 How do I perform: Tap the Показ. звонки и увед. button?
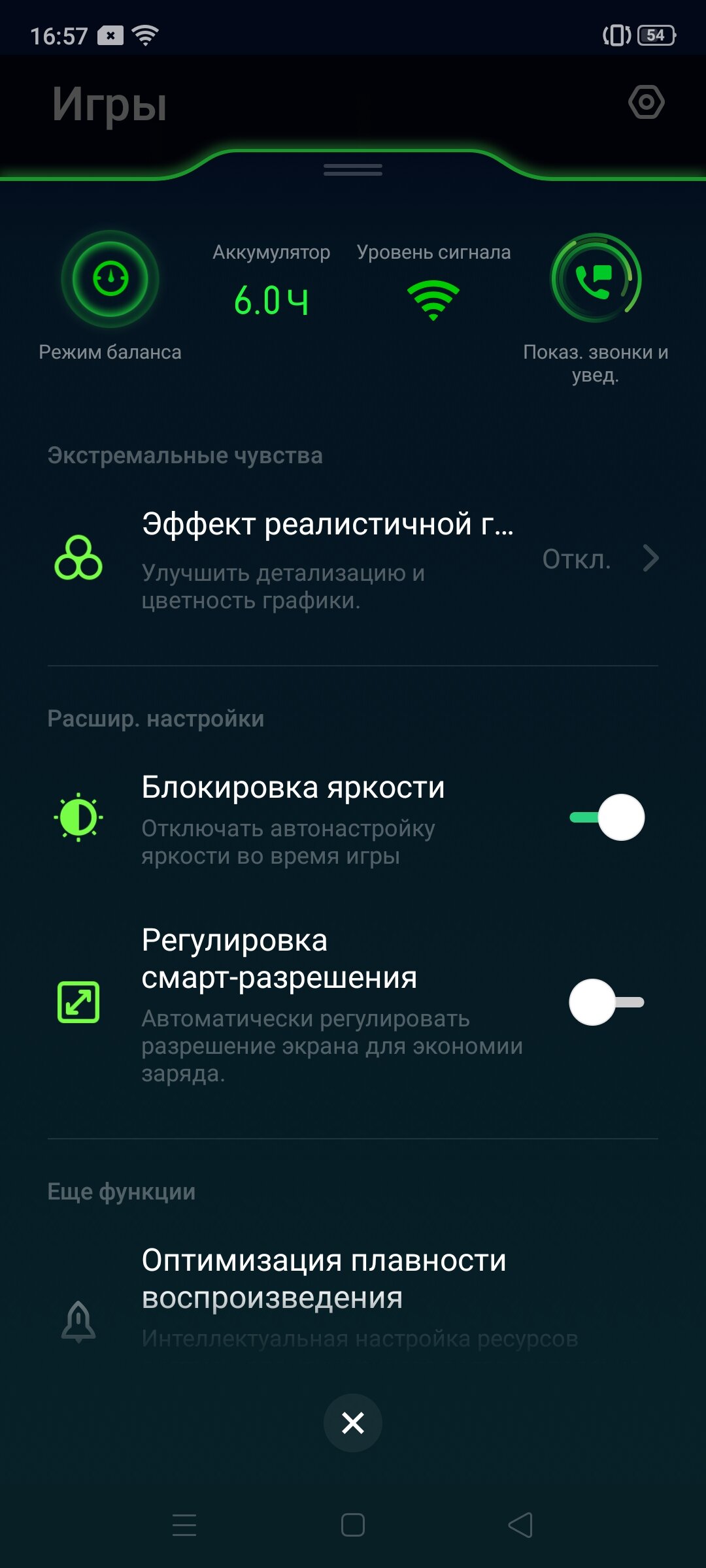(x=596, y=278)
